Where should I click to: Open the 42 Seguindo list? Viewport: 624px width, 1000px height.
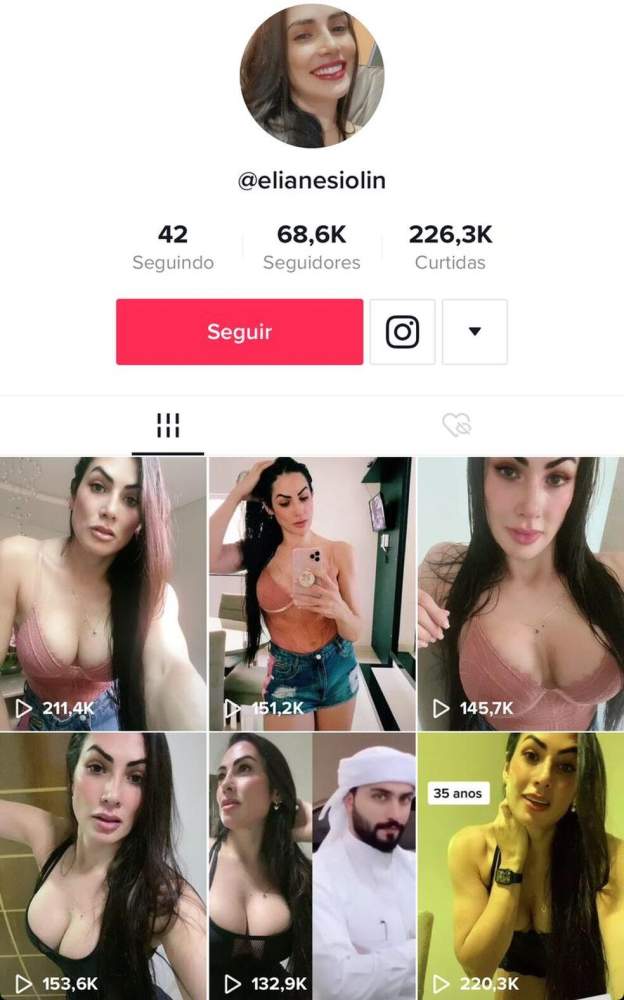173,247
